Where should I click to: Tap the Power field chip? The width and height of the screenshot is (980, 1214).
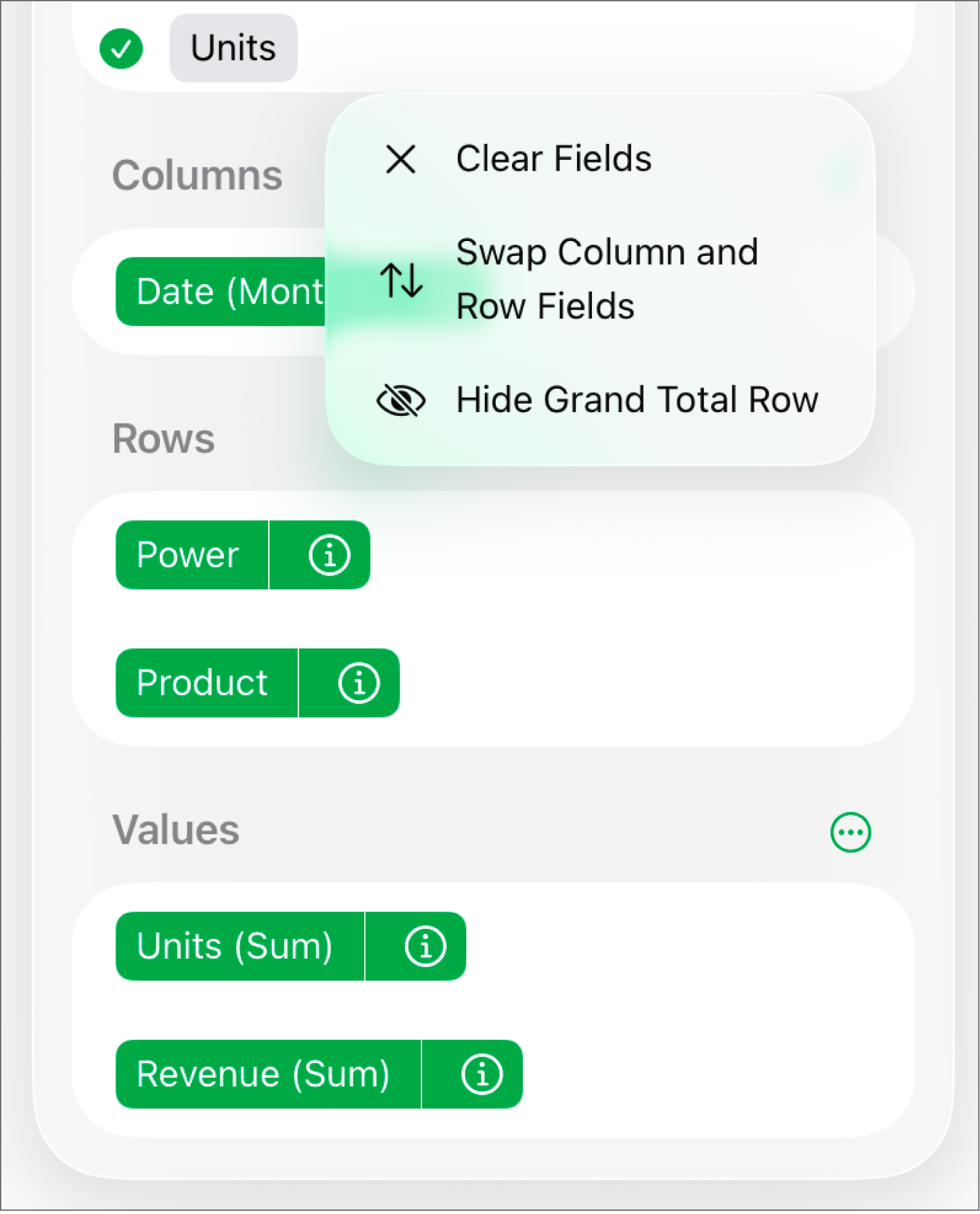(x=189, y=555)
